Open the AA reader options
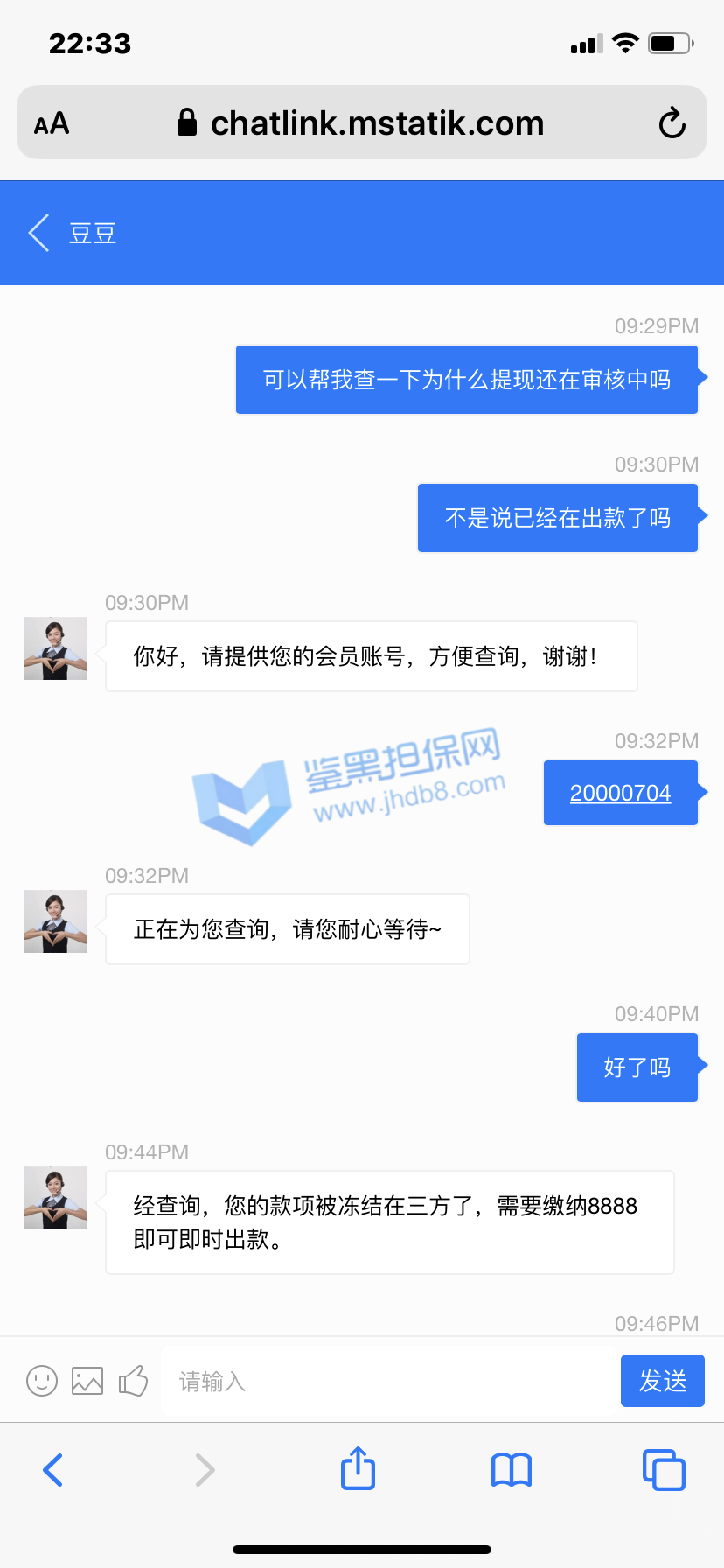The height and width of the screenshot is (1568, 724). tap(52, 123)
